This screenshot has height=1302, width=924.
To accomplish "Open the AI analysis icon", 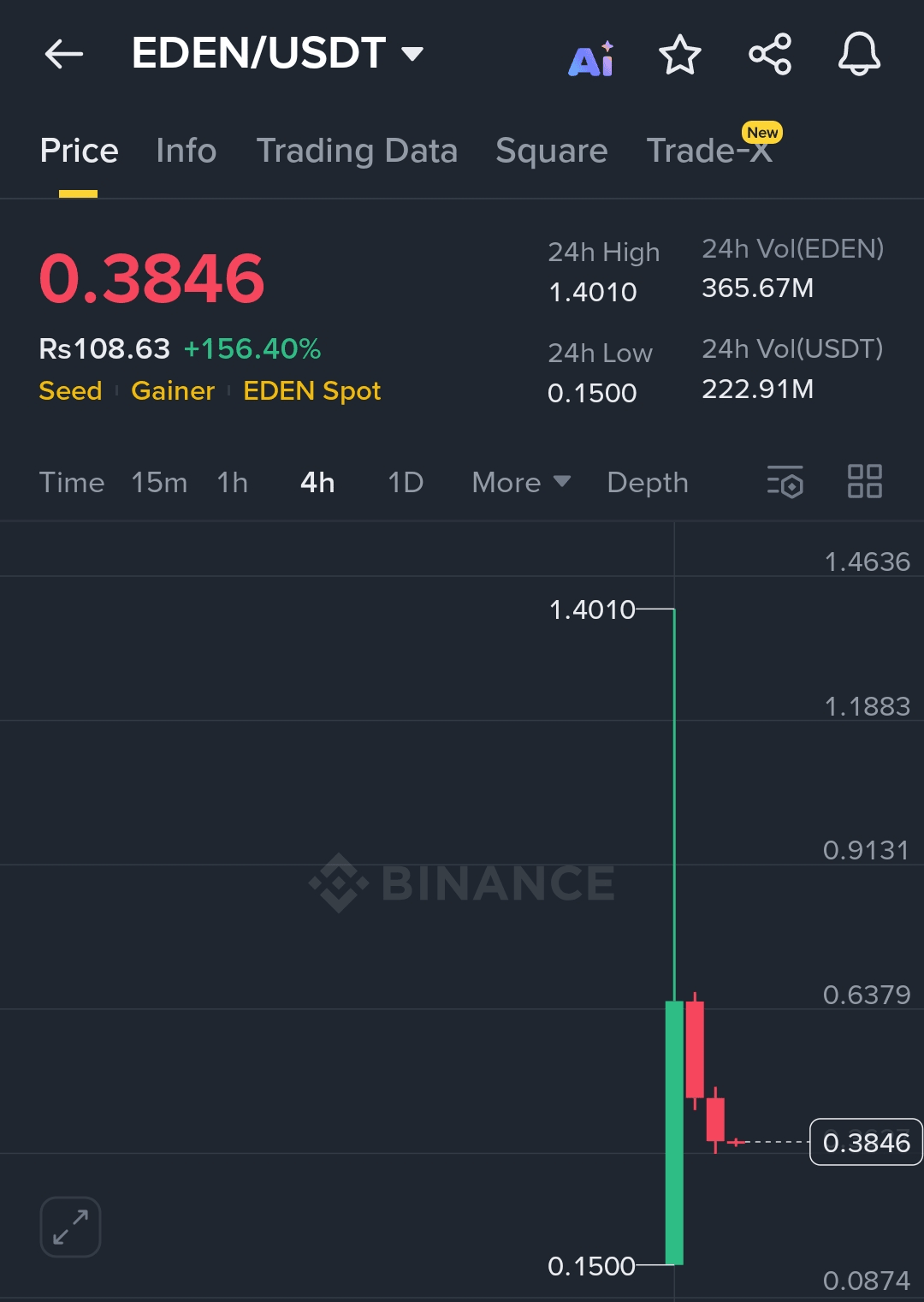I will pyautogui.click(x=591, y=57).
